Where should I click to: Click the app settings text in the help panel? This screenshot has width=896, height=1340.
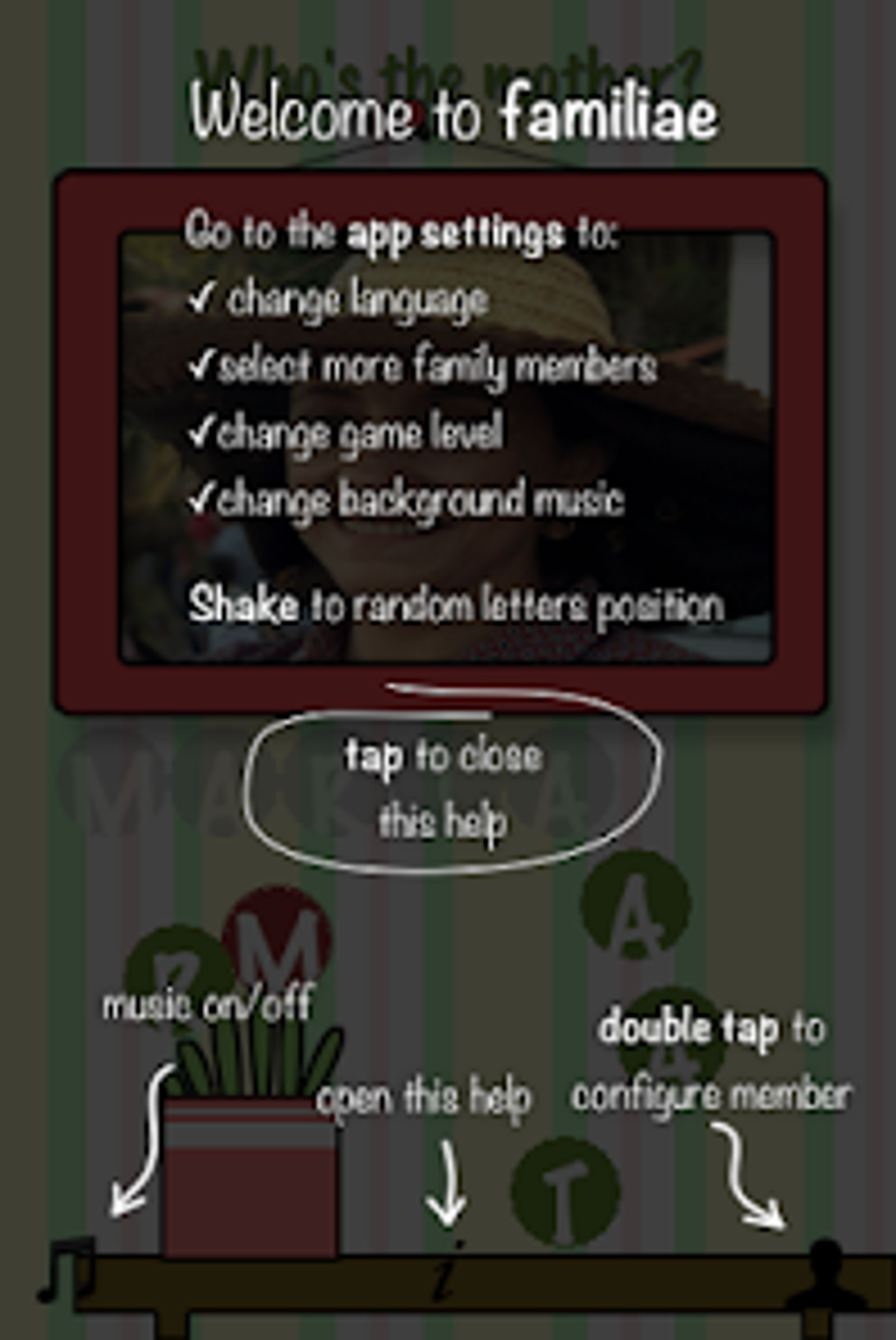[x=458, y=233]
